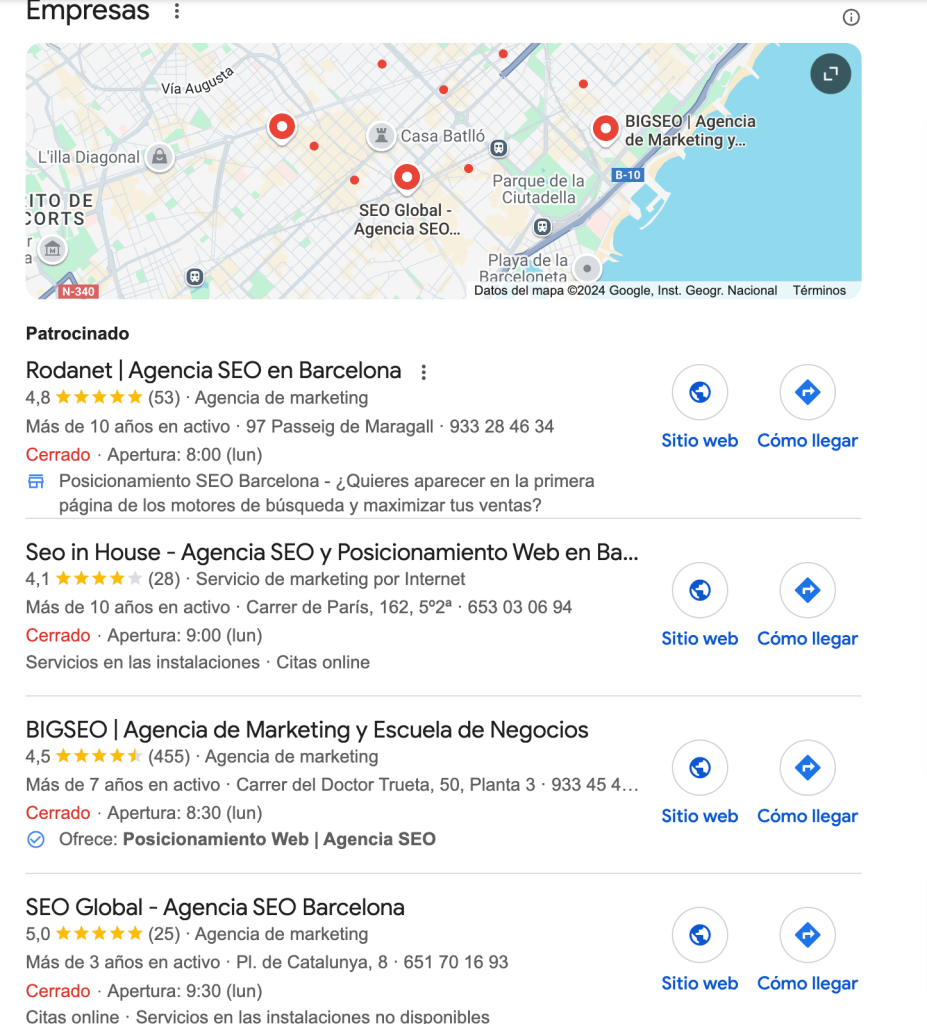Viewport: 927px width, 1024px height.
Task: Open the SEO Global listing
Action: [x=215, y=908]
